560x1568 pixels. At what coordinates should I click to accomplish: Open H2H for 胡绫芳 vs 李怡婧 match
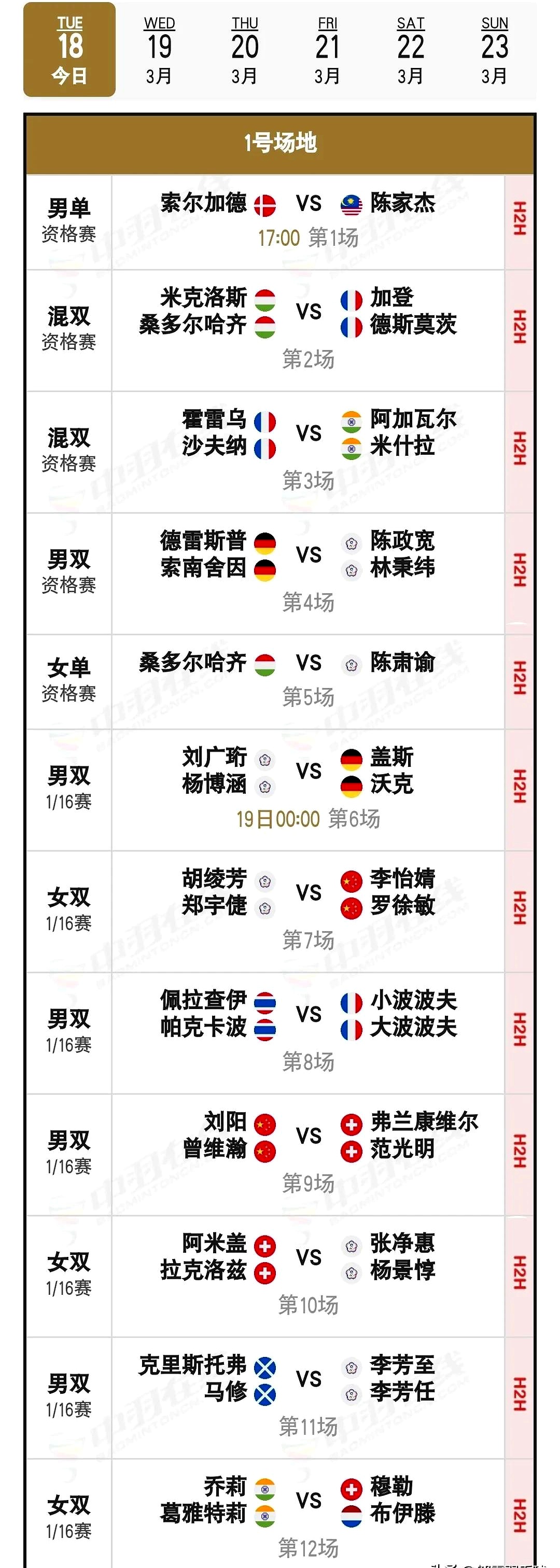519,909
